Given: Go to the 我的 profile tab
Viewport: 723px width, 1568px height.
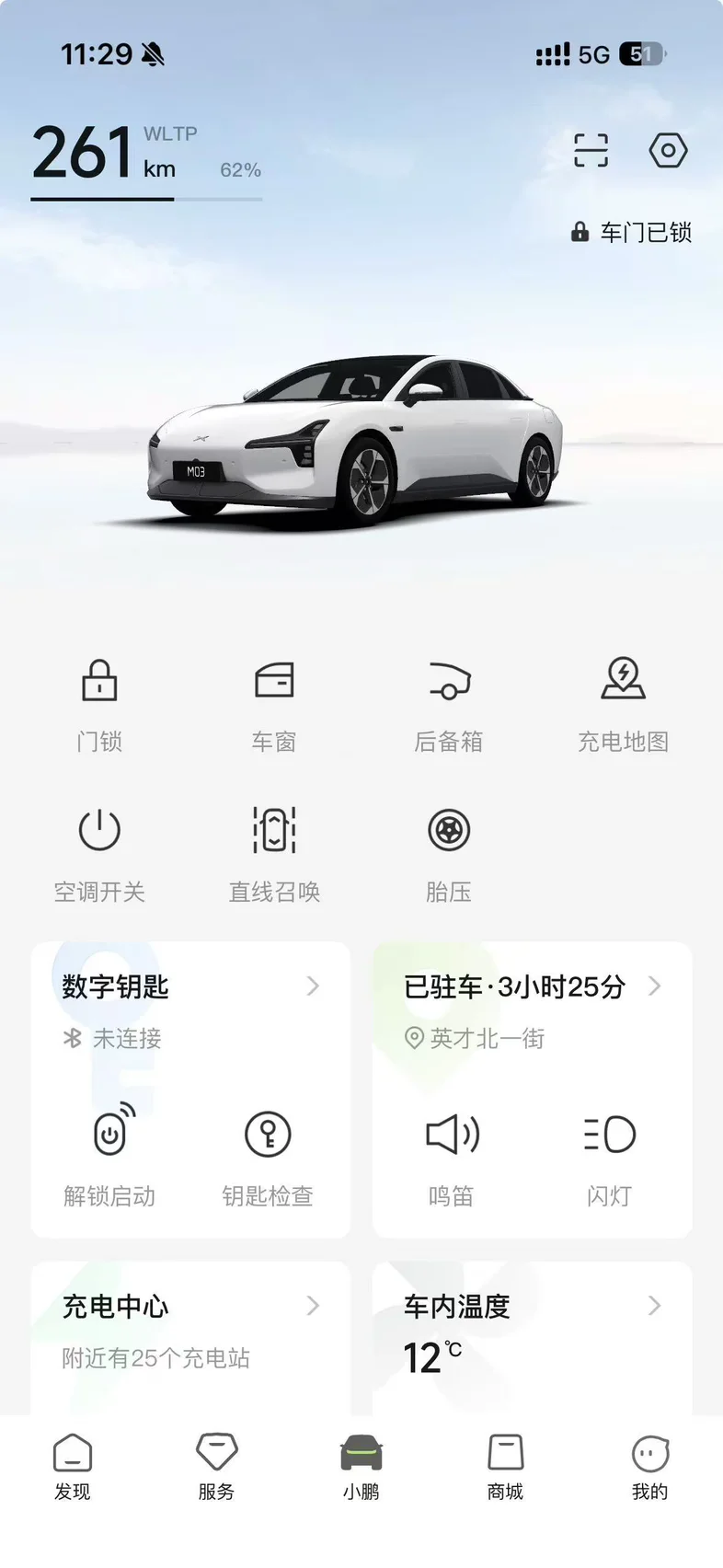Looking at the screenshot, I should 650,1467.
